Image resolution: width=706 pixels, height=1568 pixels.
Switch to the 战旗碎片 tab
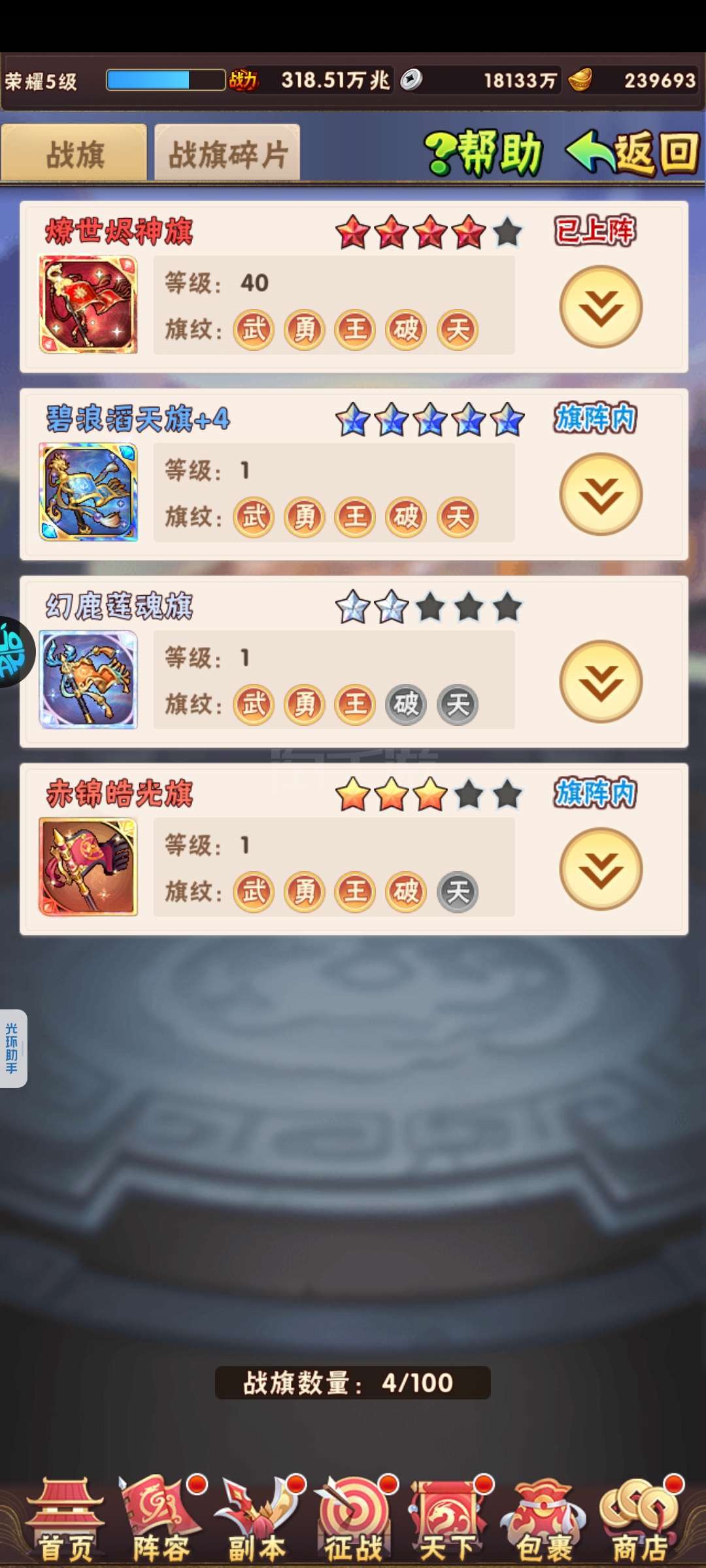point(227,152)
